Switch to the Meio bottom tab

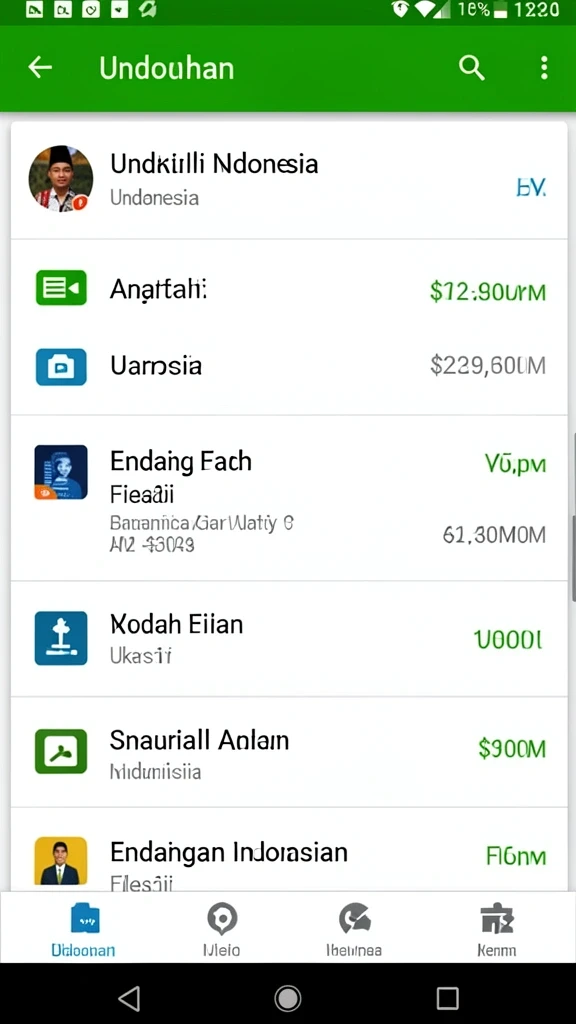[221, 928]
